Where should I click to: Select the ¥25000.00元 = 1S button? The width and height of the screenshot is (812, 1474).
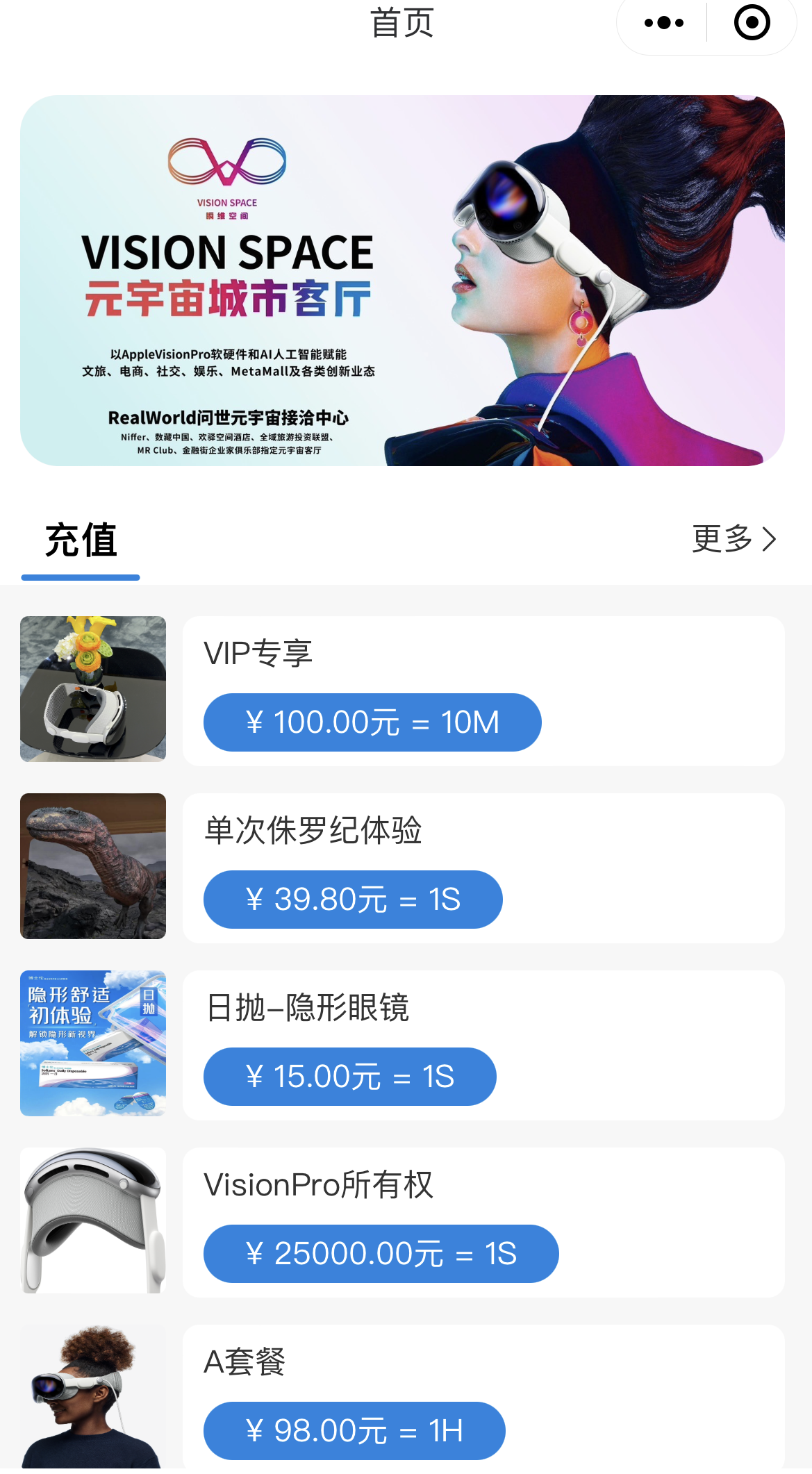(x=381, y=1254)
